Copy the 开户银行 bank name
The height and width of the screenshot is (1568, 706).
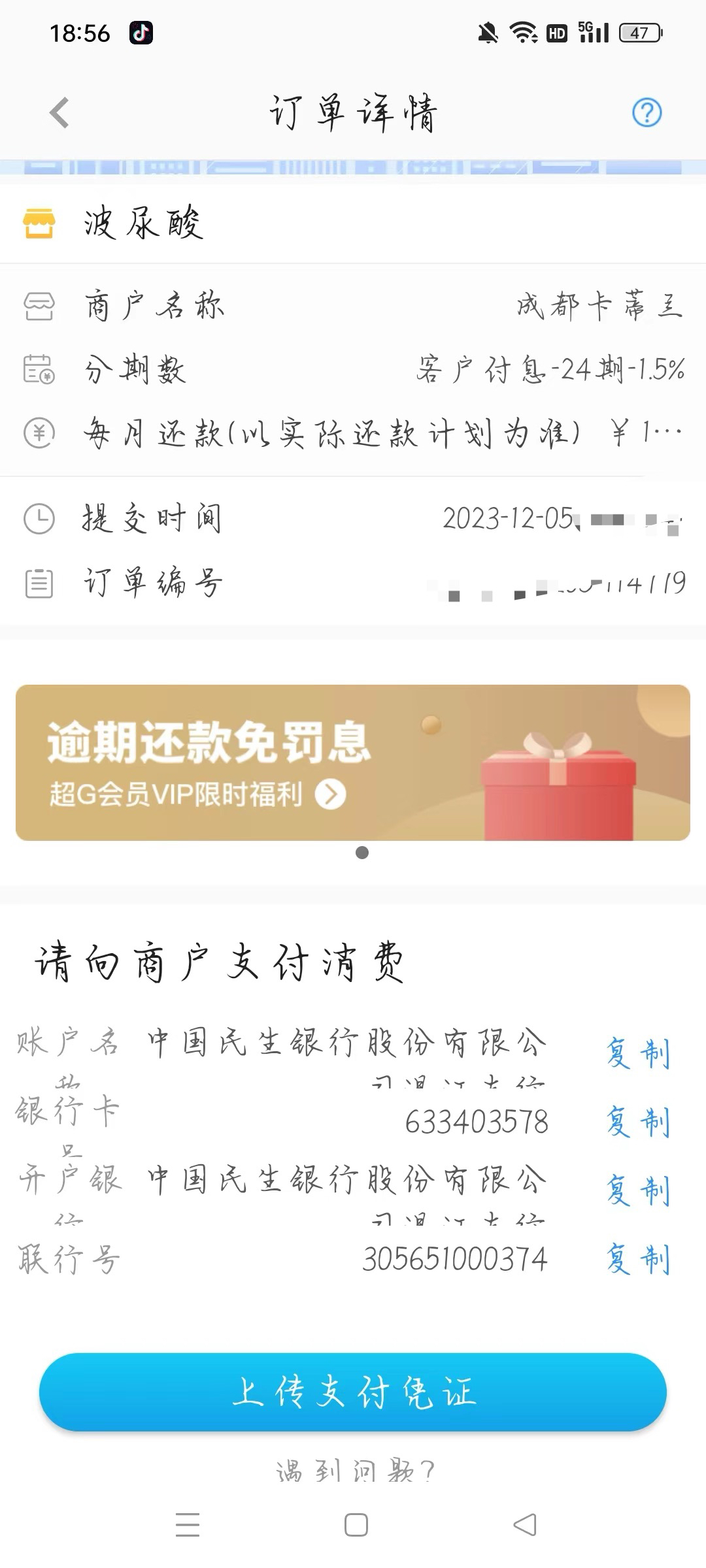tap(638, 1190)
